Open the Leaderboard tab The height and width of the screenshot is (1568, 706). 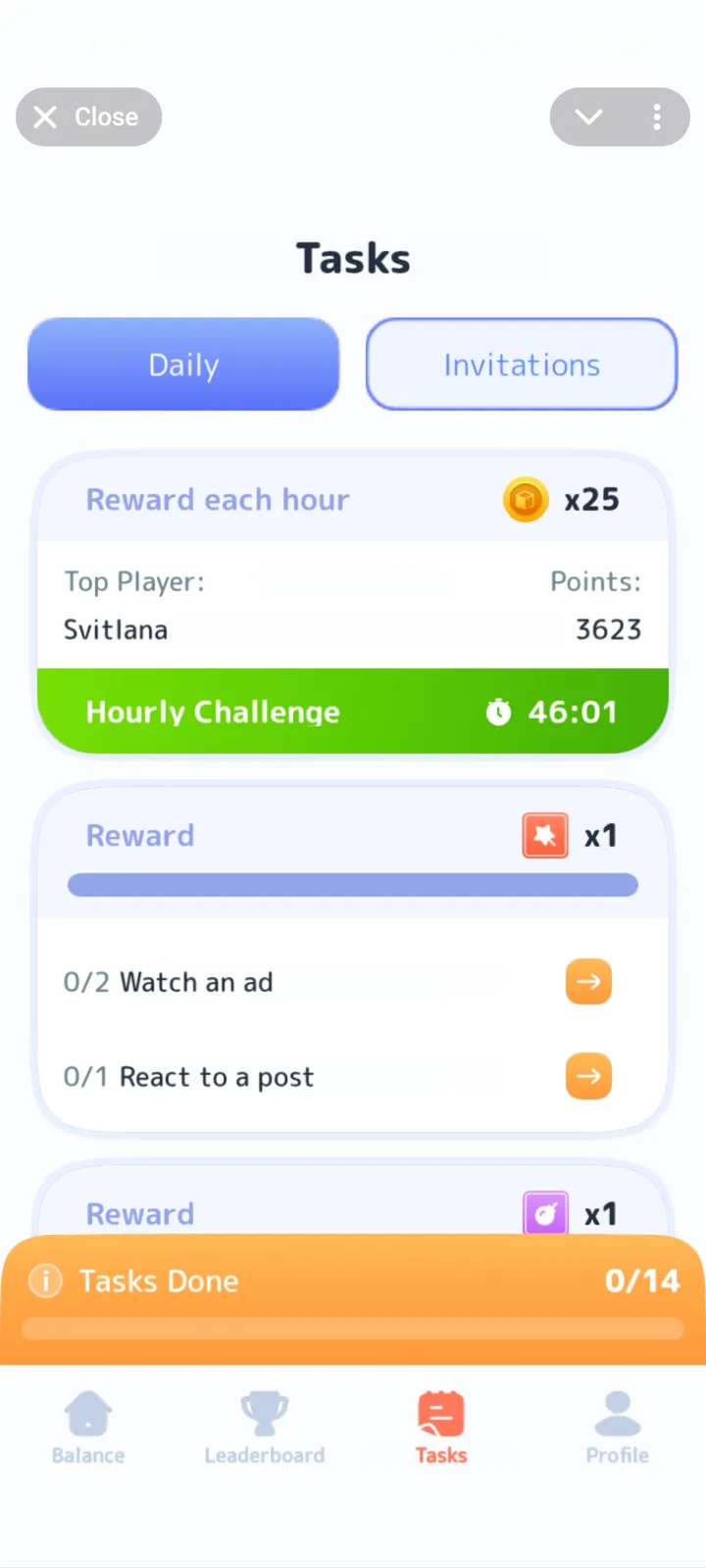pyautogui.click(x=265, y=1427)
